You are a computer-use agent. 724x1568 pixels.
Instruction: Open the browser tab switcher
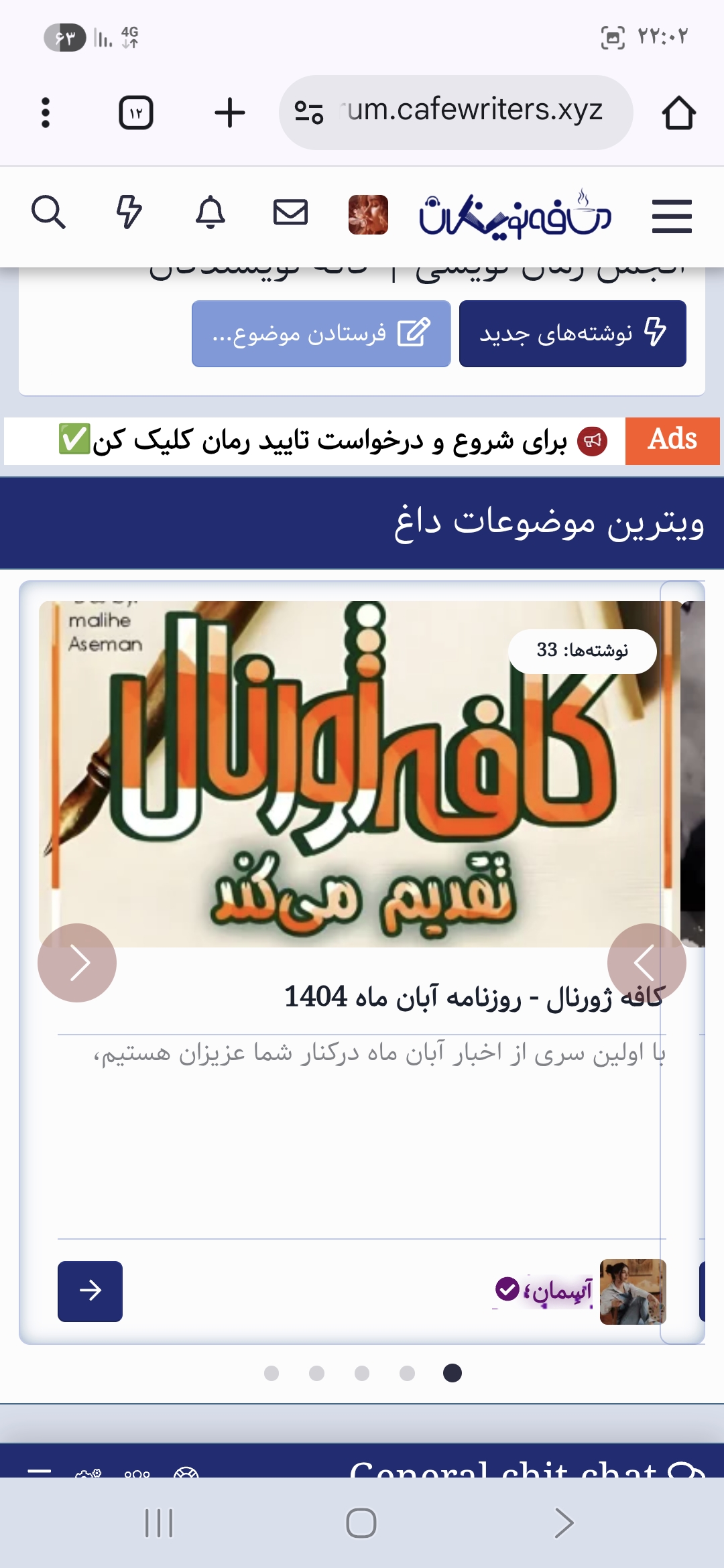click(x=136, y=113)
